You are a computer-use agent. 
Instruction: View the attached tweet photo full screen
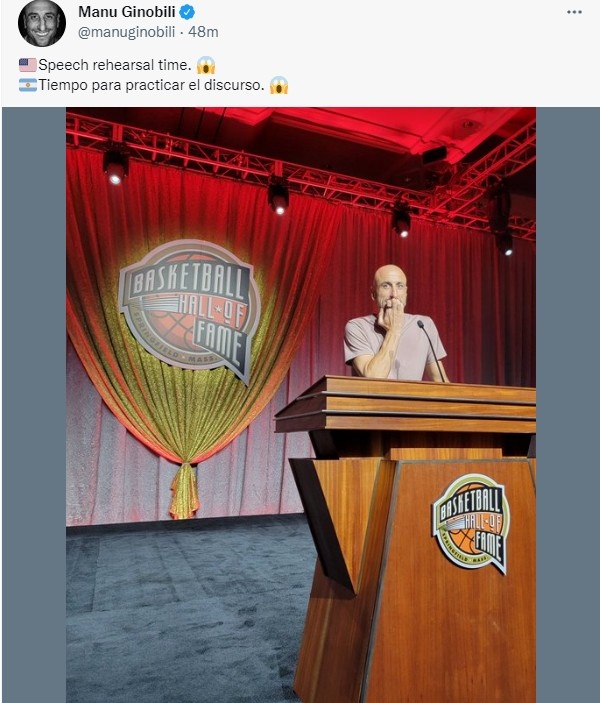[x=300, y=404]
